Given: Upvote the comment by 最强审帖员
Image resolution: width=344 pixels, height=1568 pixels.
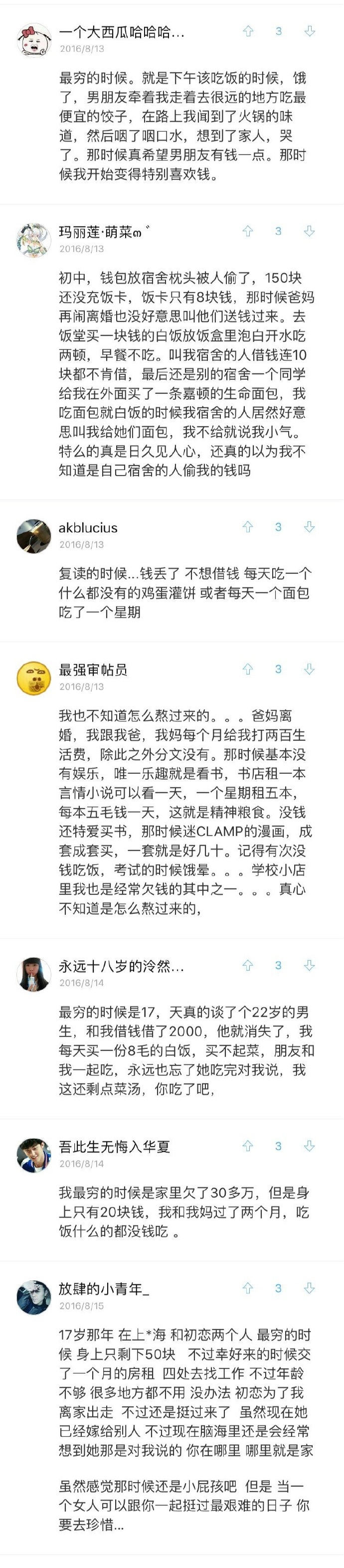Looking at the screenshot, I should click(x=248, y=670).
